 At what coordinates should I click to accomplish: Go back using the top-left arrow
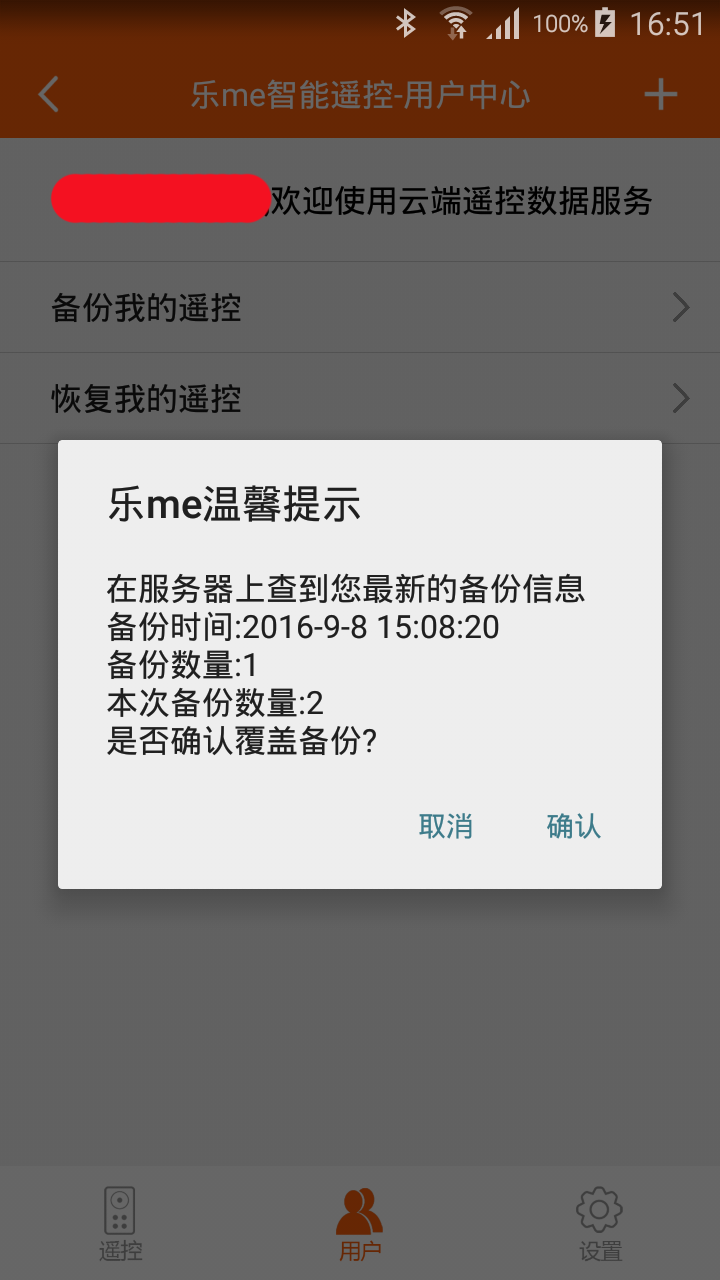click(x=48, y=95)
